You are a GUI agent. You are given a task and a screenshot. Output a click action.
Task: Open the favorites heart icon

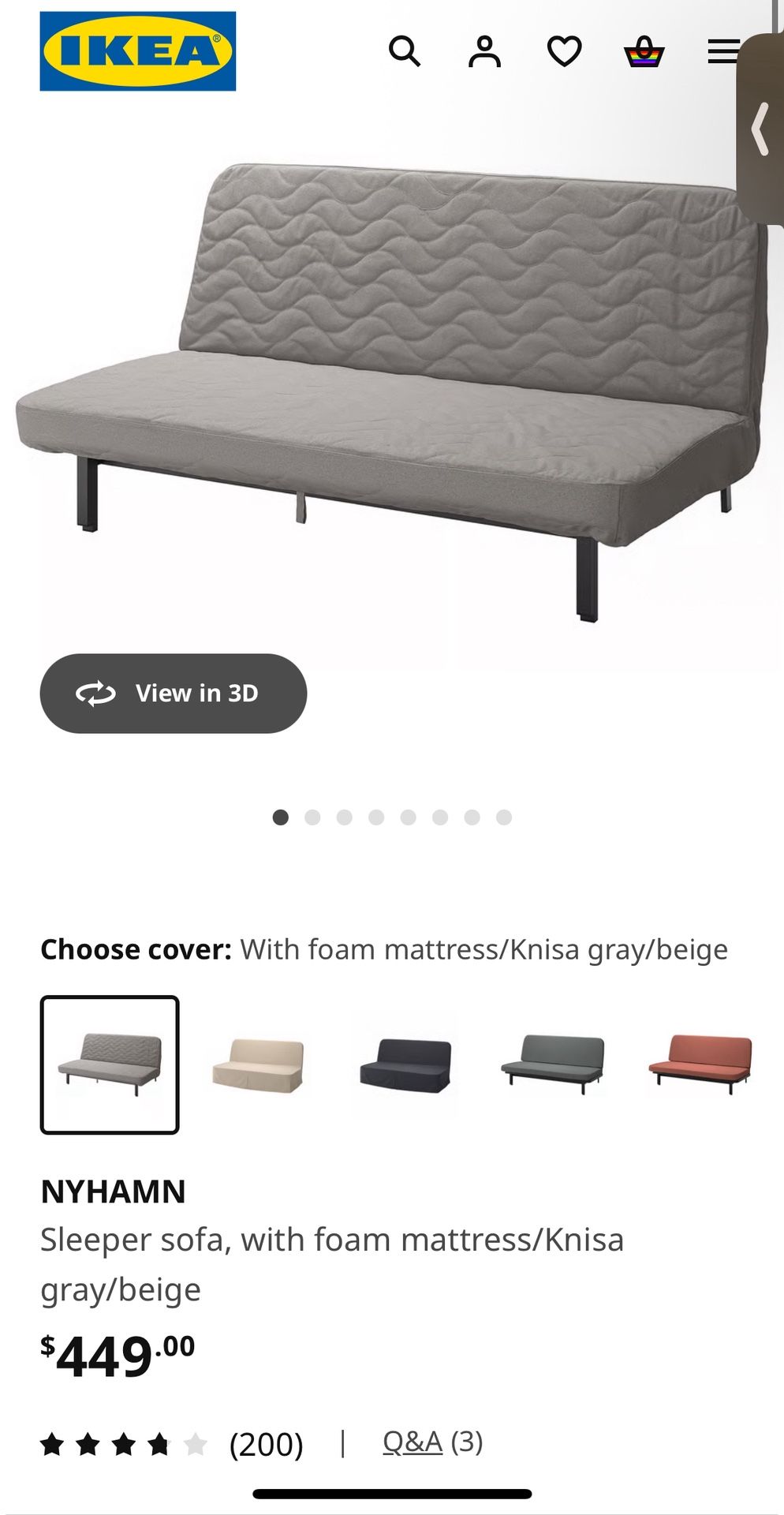tap(564, 52)
